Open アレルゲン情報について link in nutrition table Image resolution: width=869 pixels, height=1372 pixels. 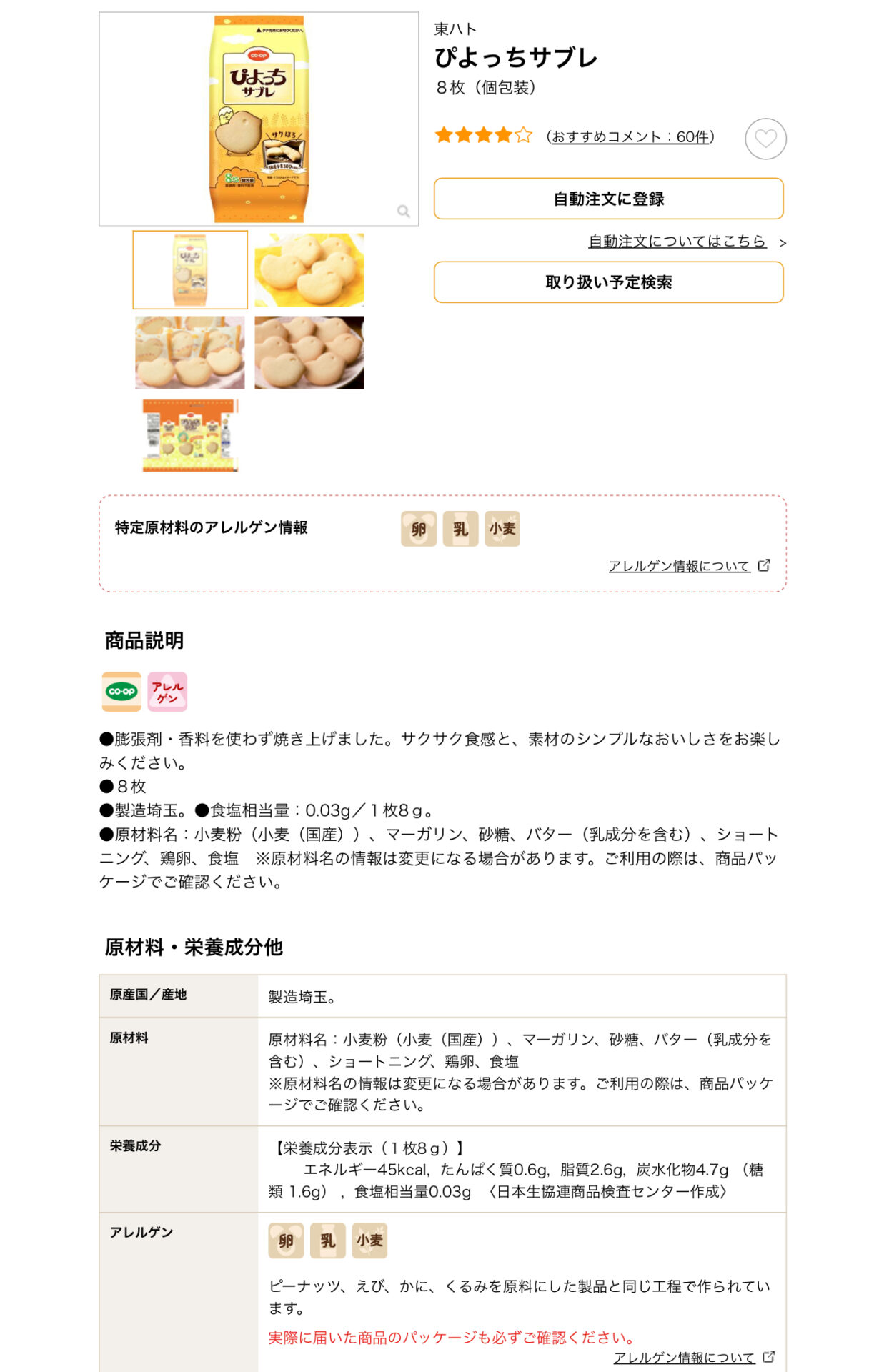pyautogui.click(x=684, y=1357)
